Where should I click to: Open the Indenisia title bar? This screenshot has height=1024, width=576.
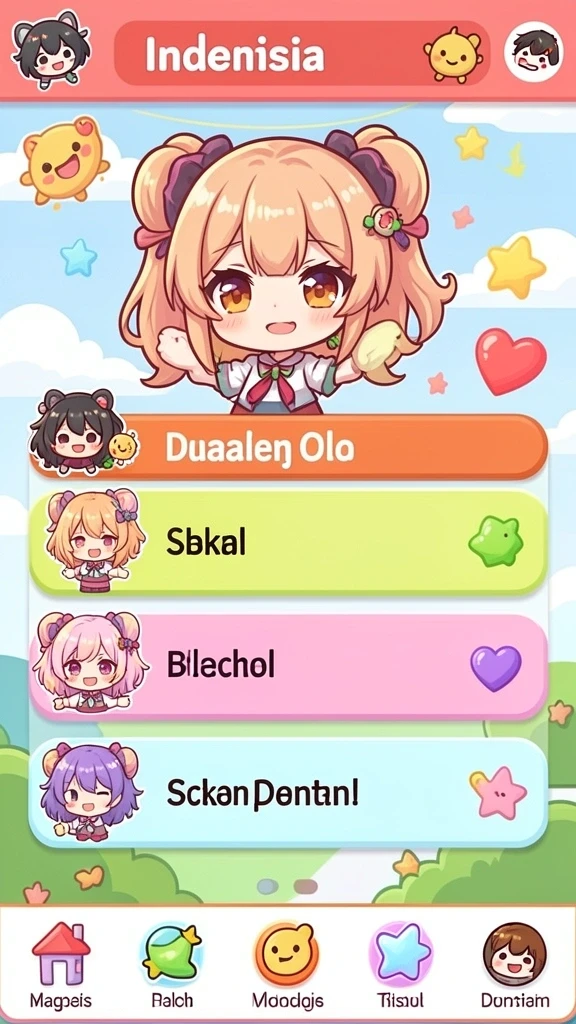tap(302, 55)
